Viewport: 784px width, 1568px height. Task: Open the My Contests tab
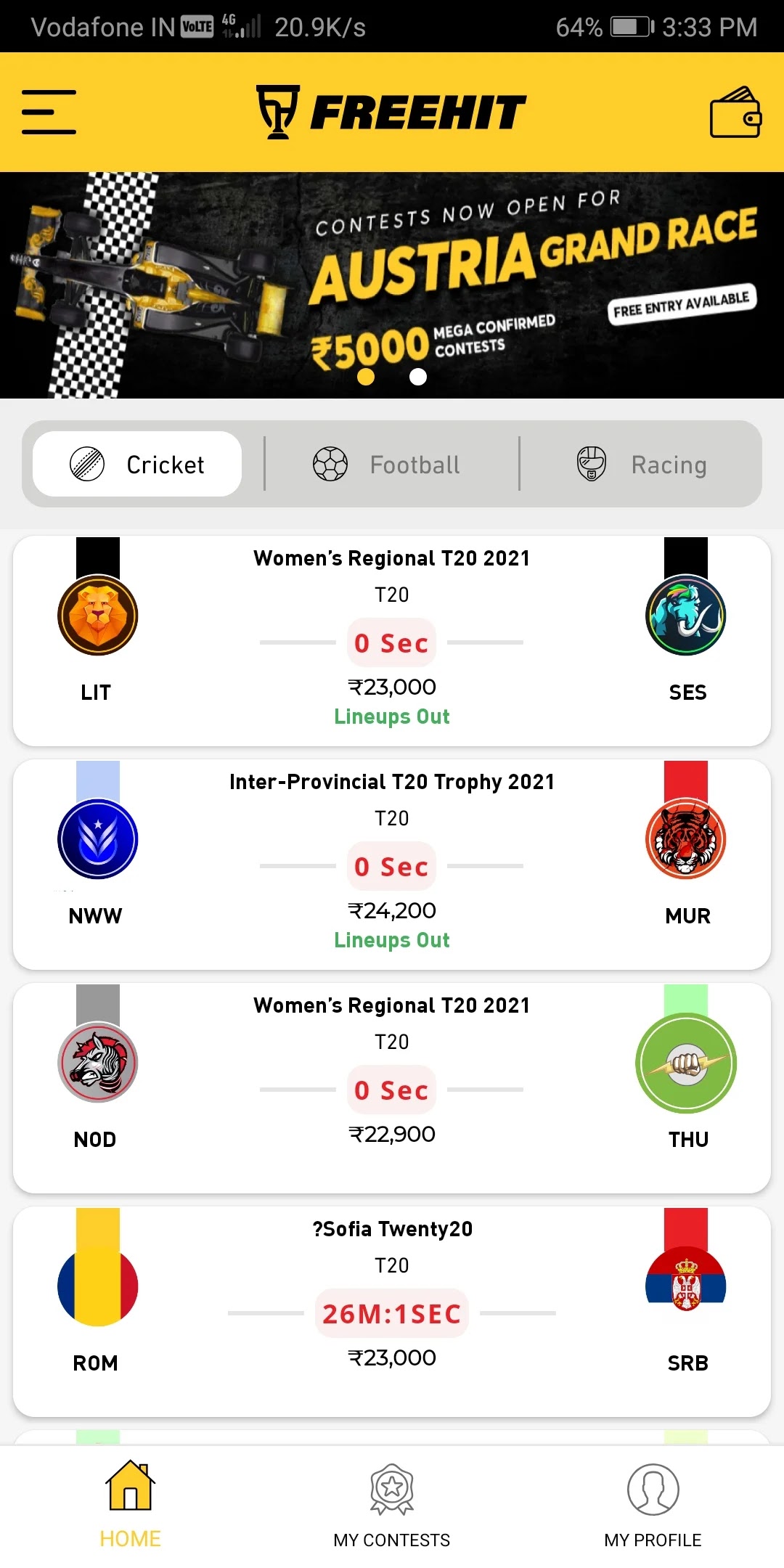pos(392,1504)
